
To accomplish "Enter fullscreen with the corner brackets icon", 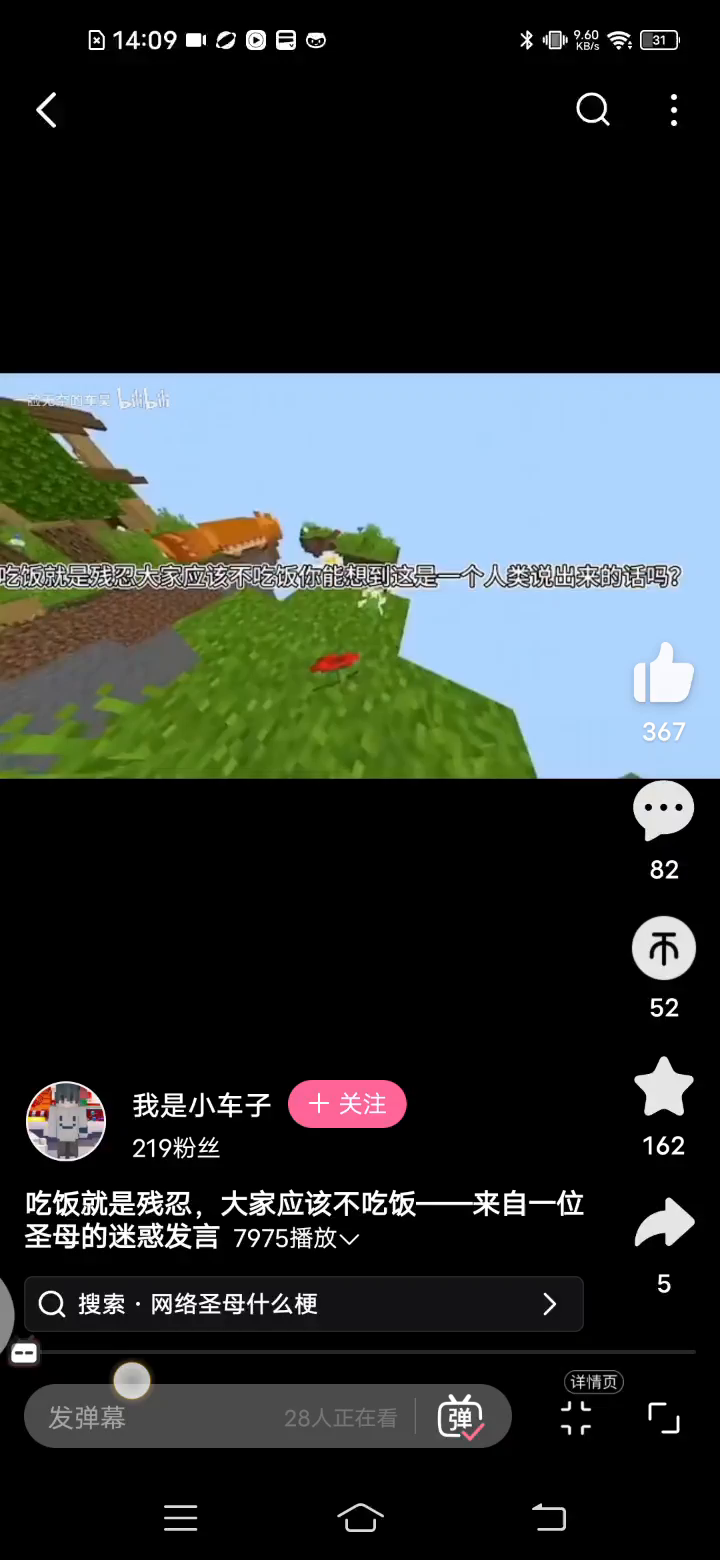I will click(x=663, y=1417).
